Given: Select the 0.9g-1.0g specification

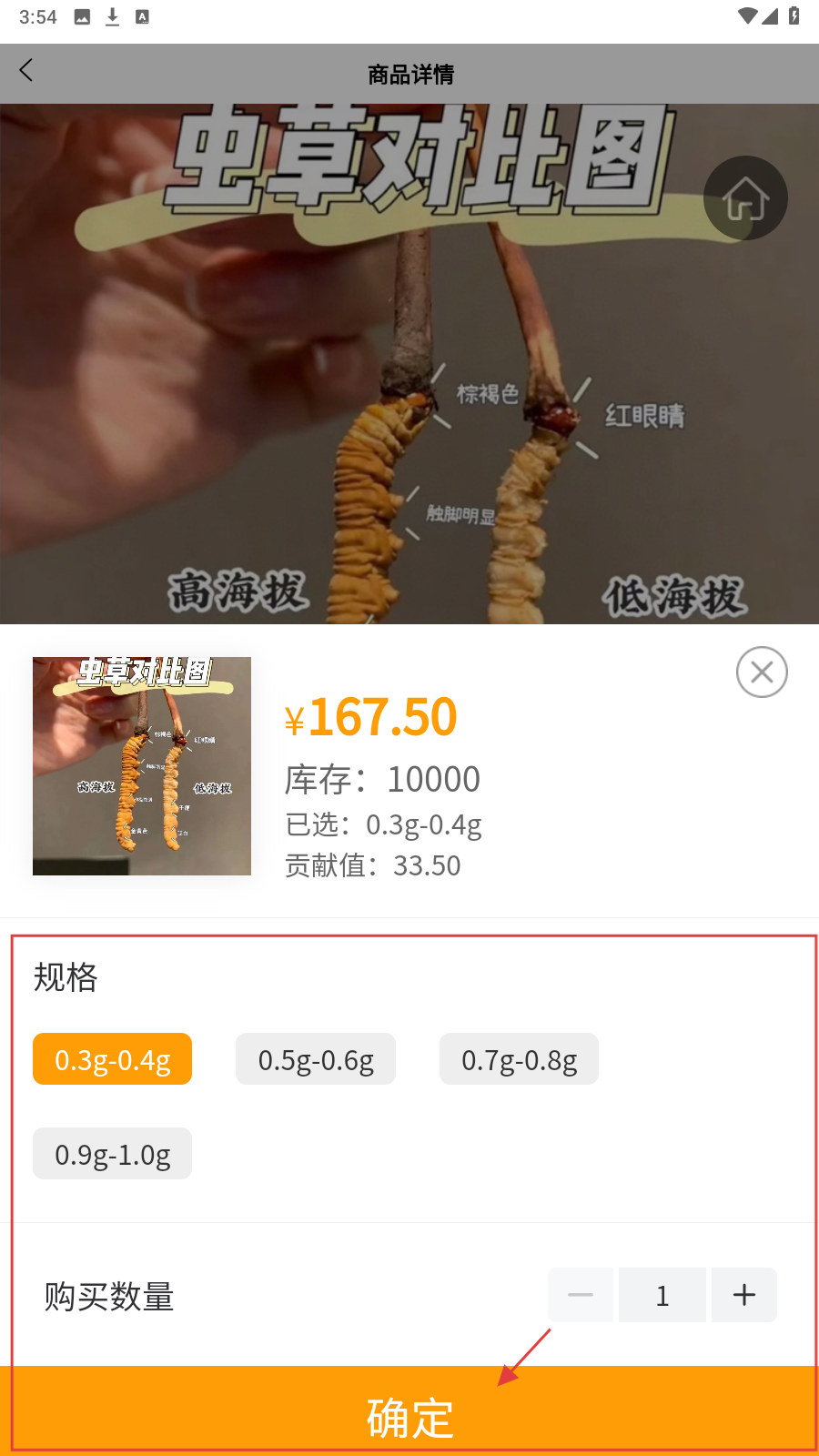Looking at the screenshot, I should (113, 1154).
